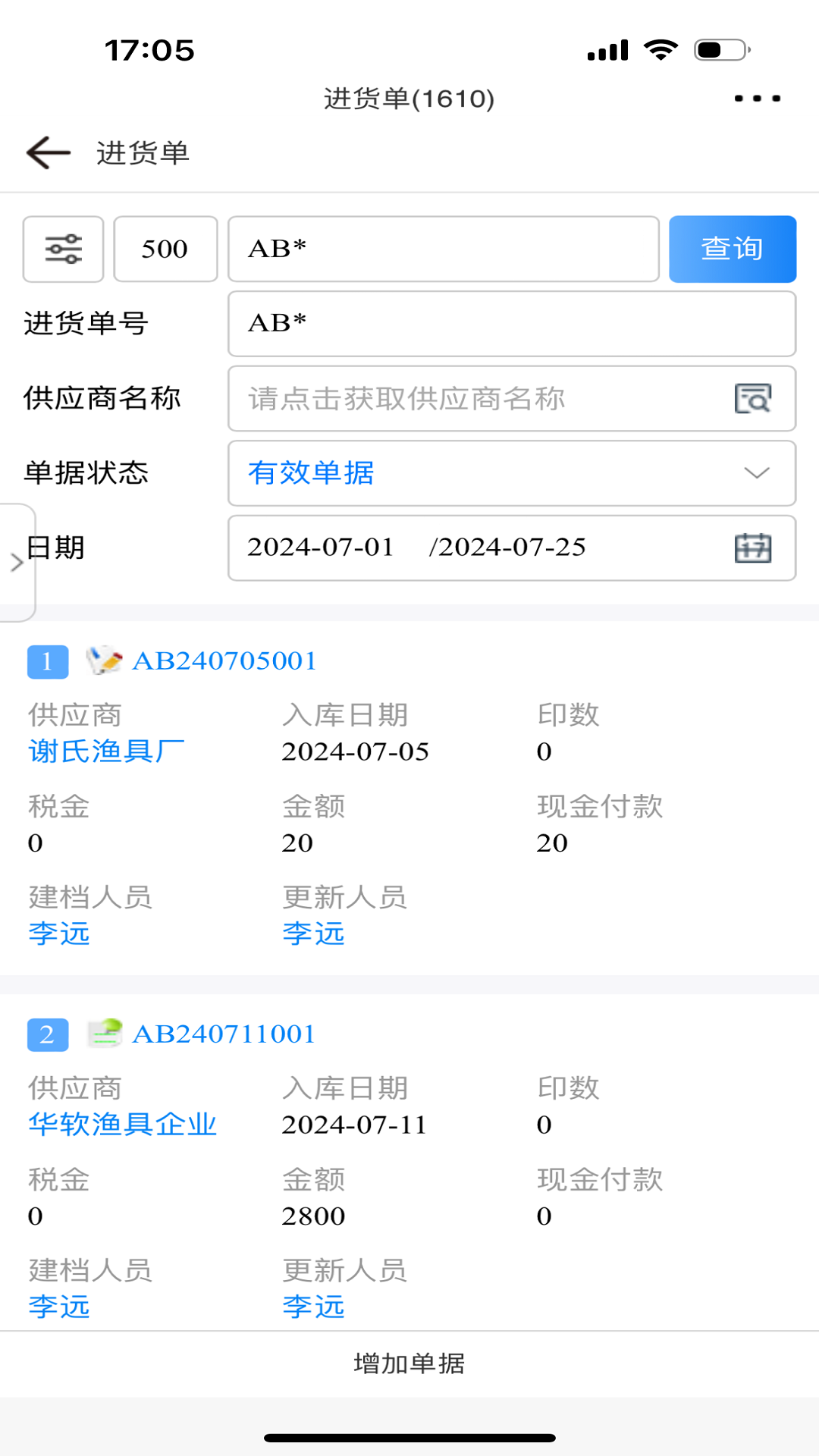Select the 500 record count field
This screenshot has width=819, height=1456.
[165, 249]
